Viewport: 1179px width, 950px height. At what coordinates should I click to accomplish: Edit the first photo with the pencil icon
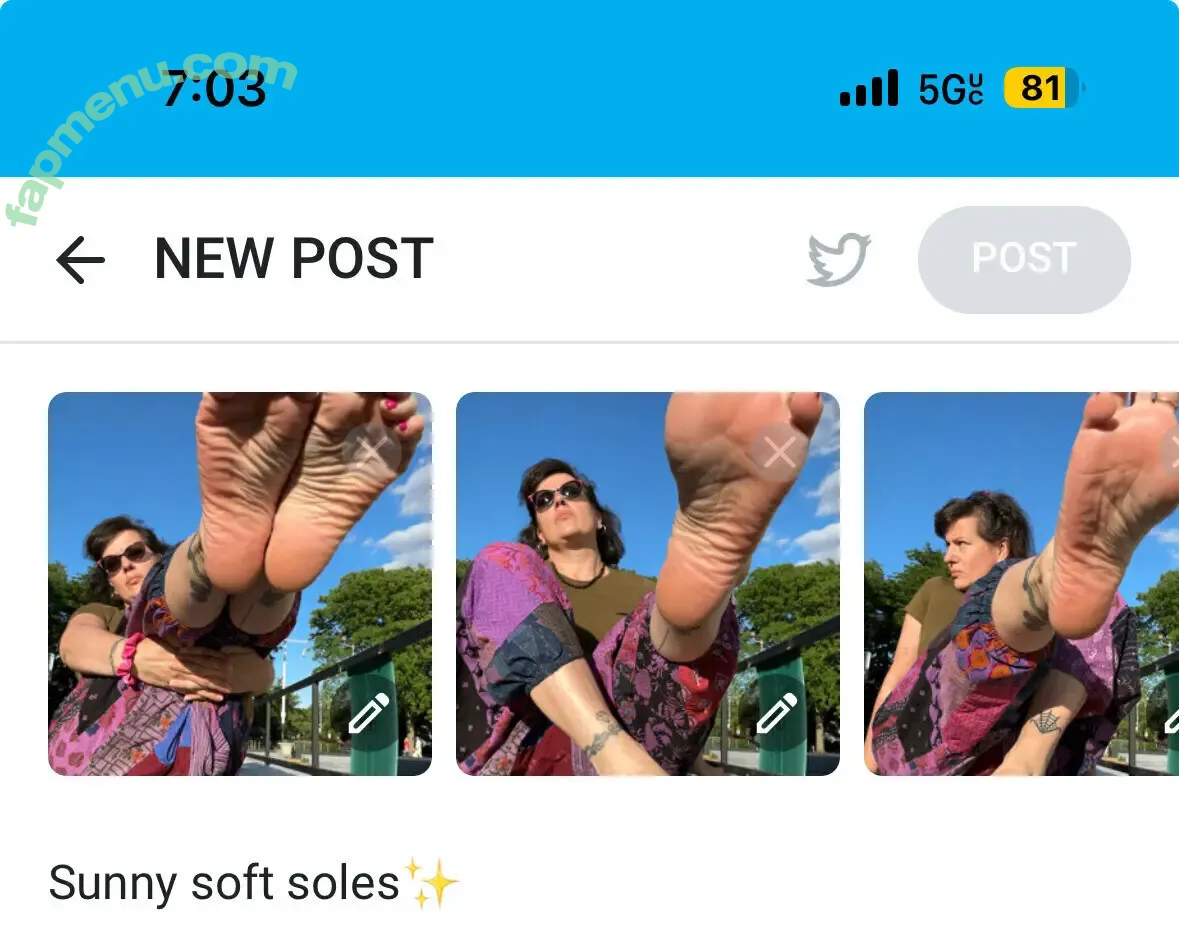(x=369, y=714)
